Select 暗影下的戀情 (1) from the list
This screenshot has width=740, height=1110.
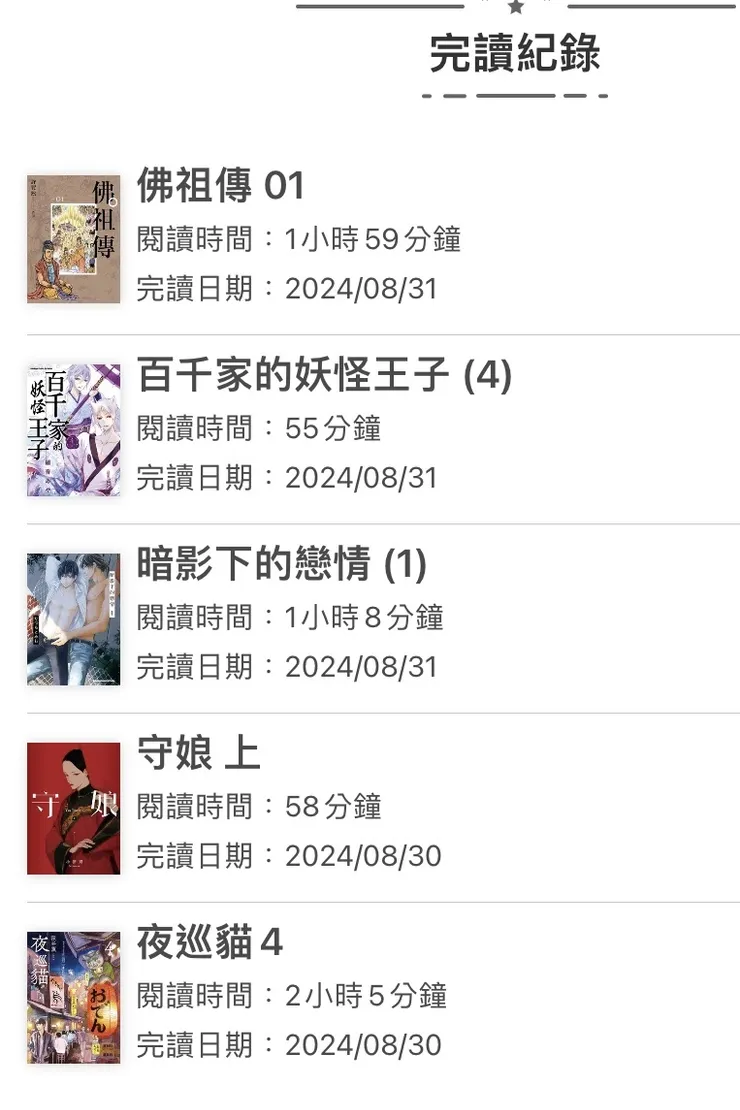[282, 565]
